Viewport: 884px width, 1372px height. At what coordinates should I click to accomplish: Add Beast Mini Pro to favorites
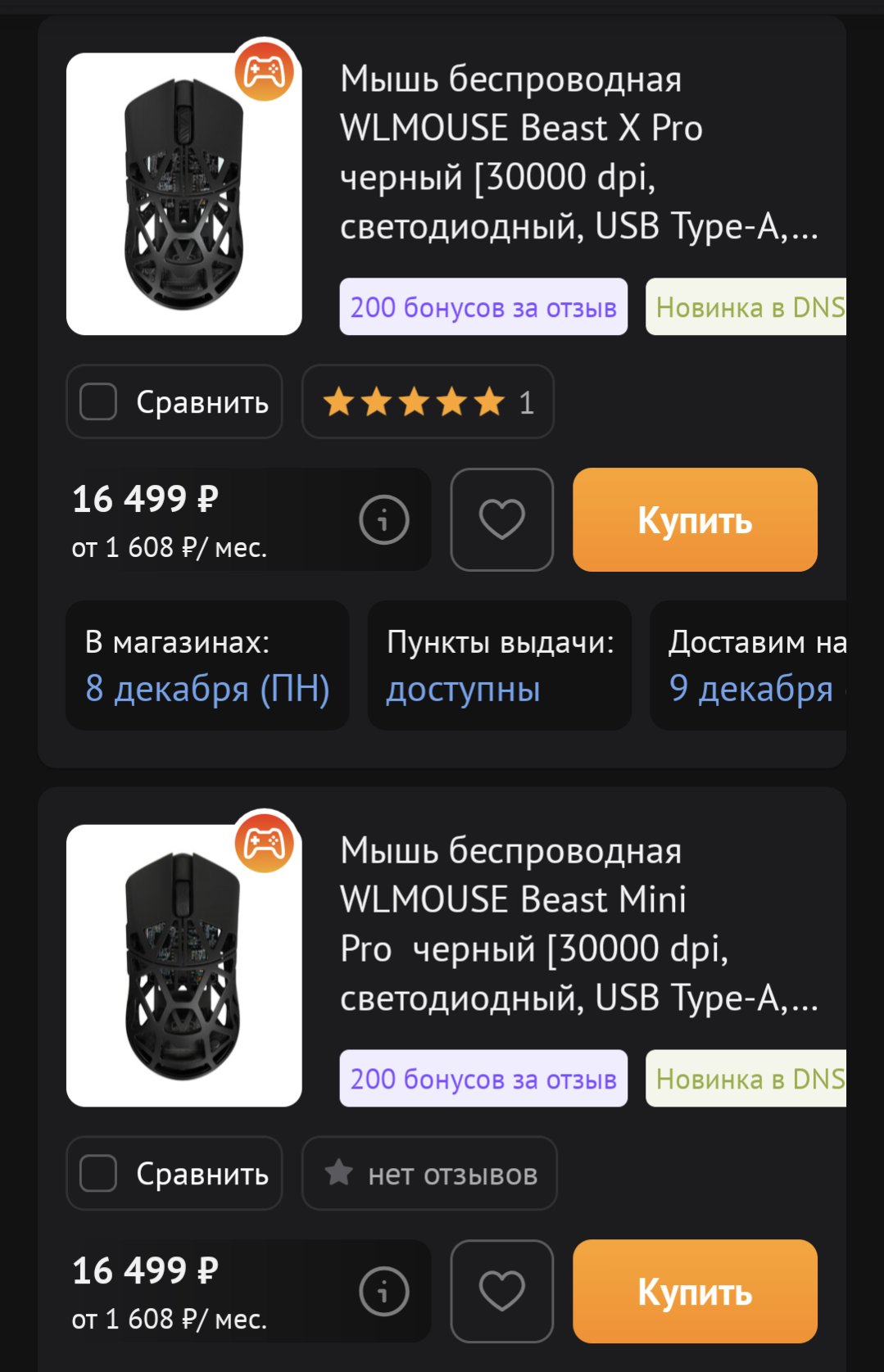coord(501,1291)
